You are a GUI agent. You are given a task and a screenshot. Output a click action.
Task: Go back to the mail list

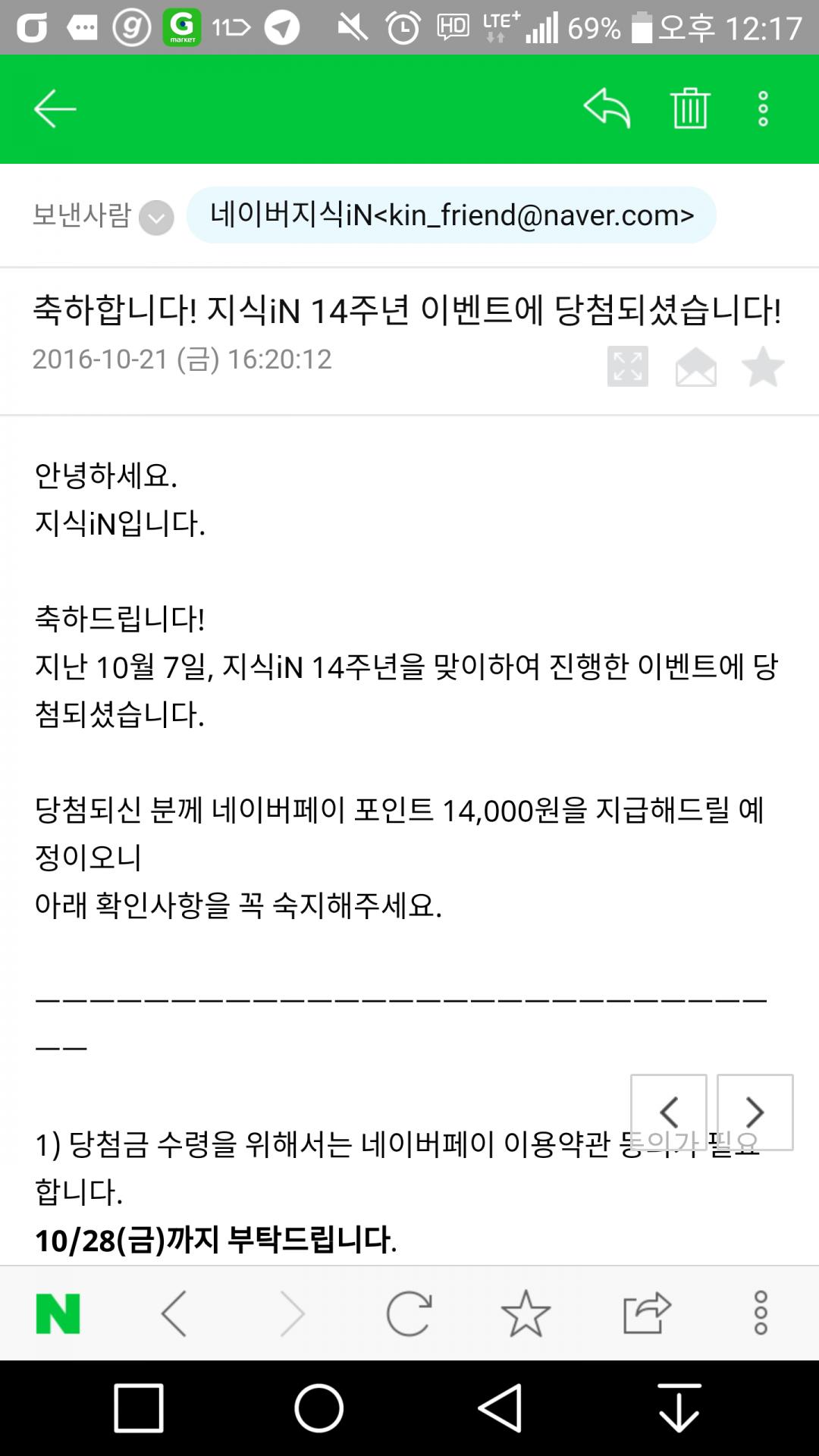point(55,109)
